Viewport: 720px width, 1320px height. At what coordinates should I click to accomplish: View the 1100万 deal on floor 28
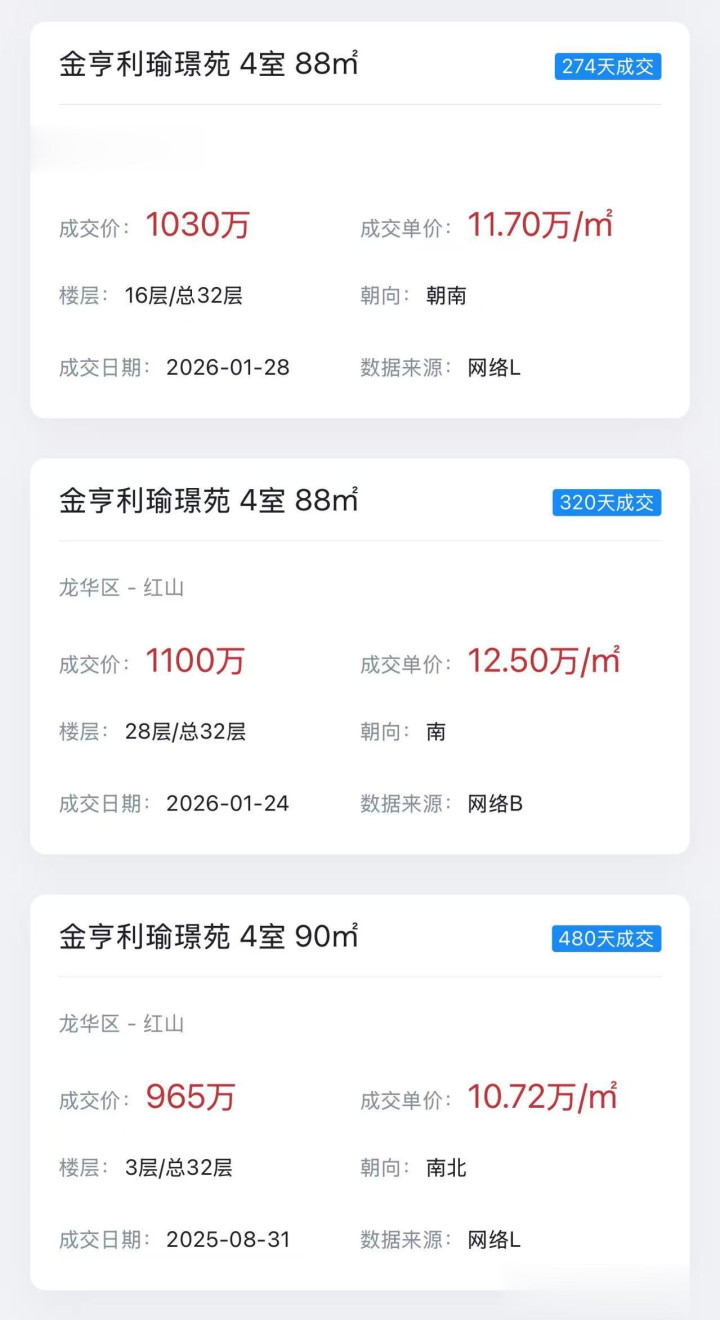pos(360,656)
